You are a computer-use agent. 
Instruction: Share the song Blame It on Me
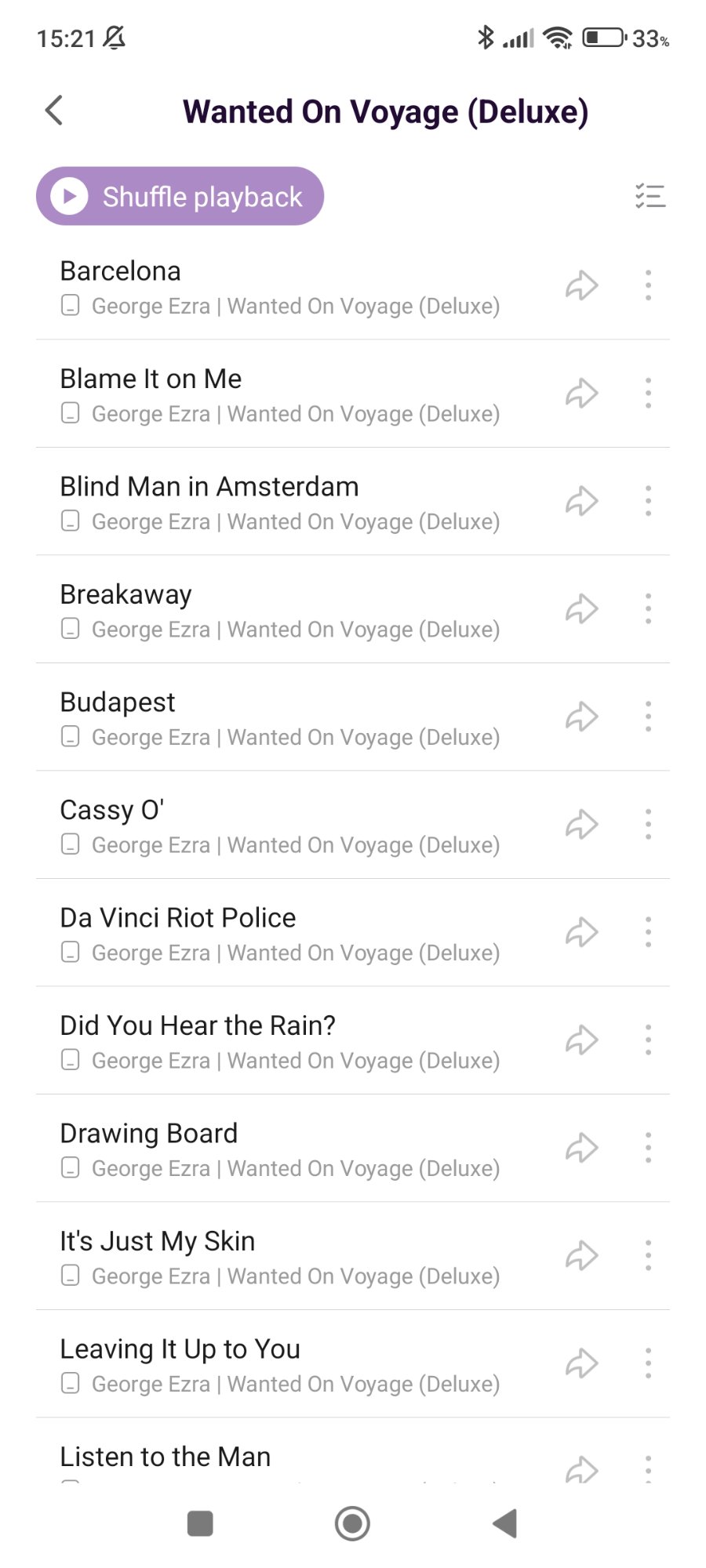(581, 394)
